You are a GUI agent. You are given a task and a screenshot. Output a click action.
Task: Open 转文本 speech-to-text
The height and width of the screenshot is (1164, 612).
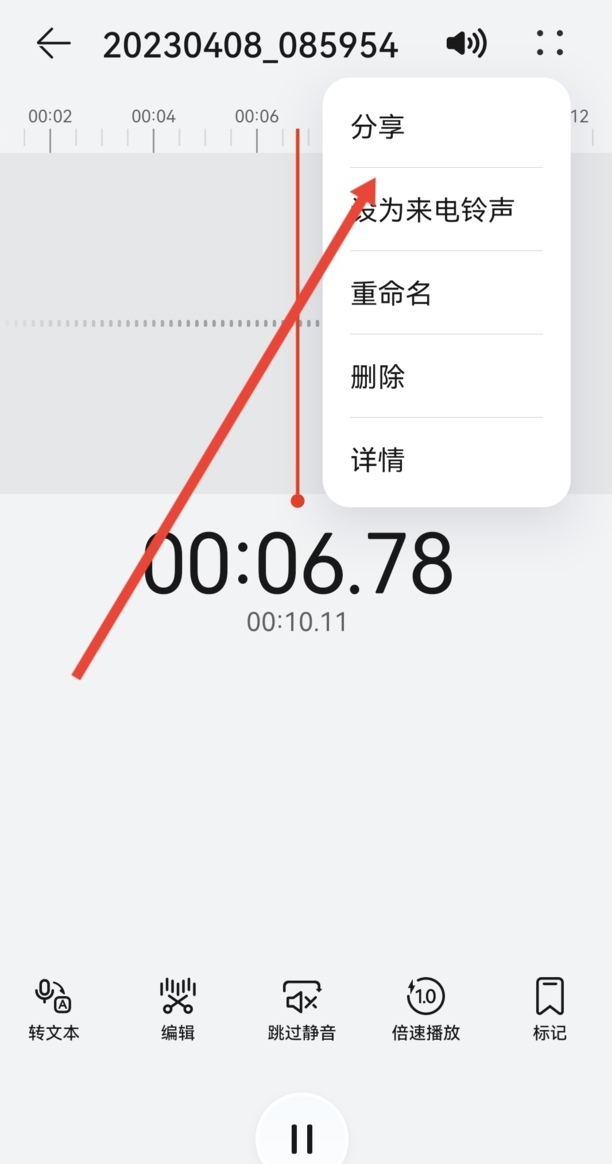[54, 1009]
